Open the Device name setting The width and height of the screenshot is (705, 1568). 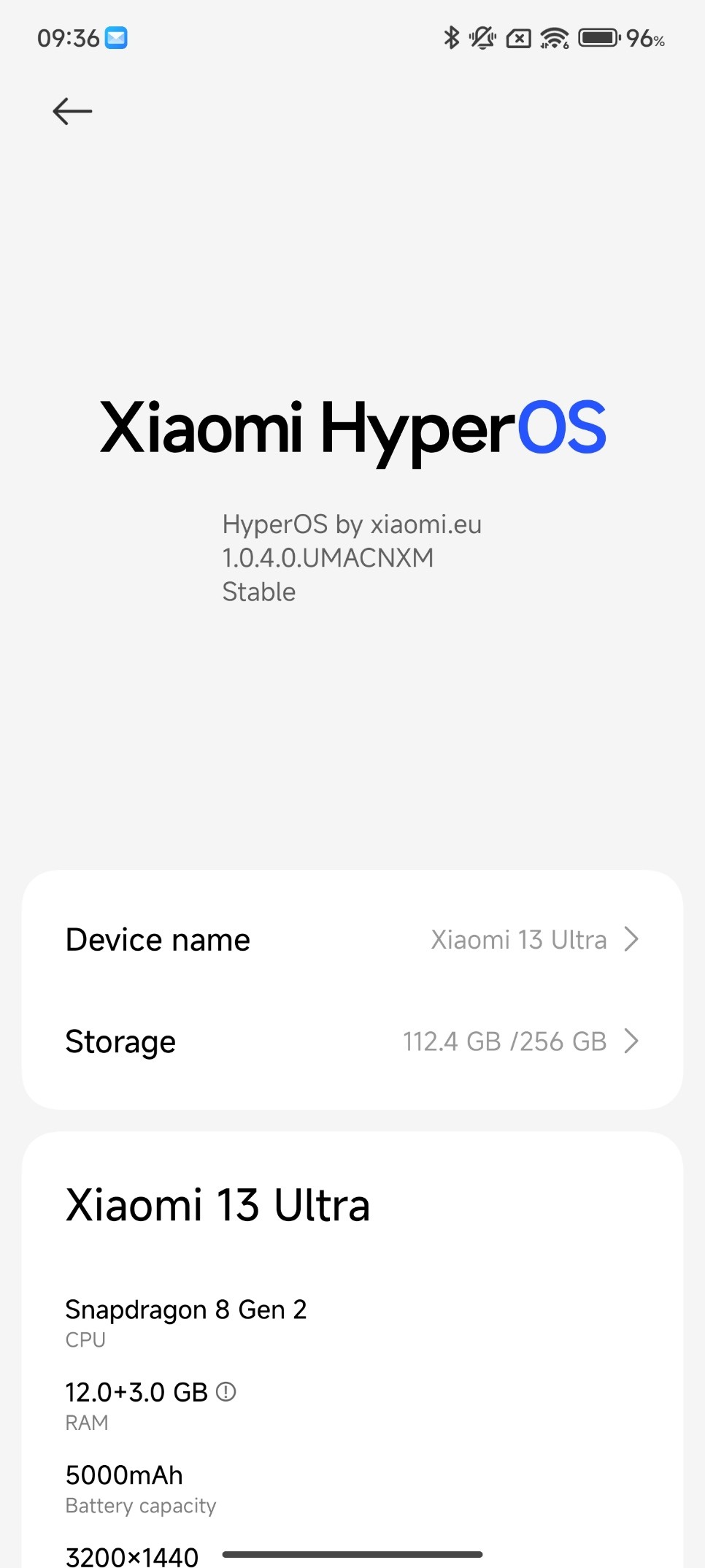pyautogui.click(x=352, y=939)
